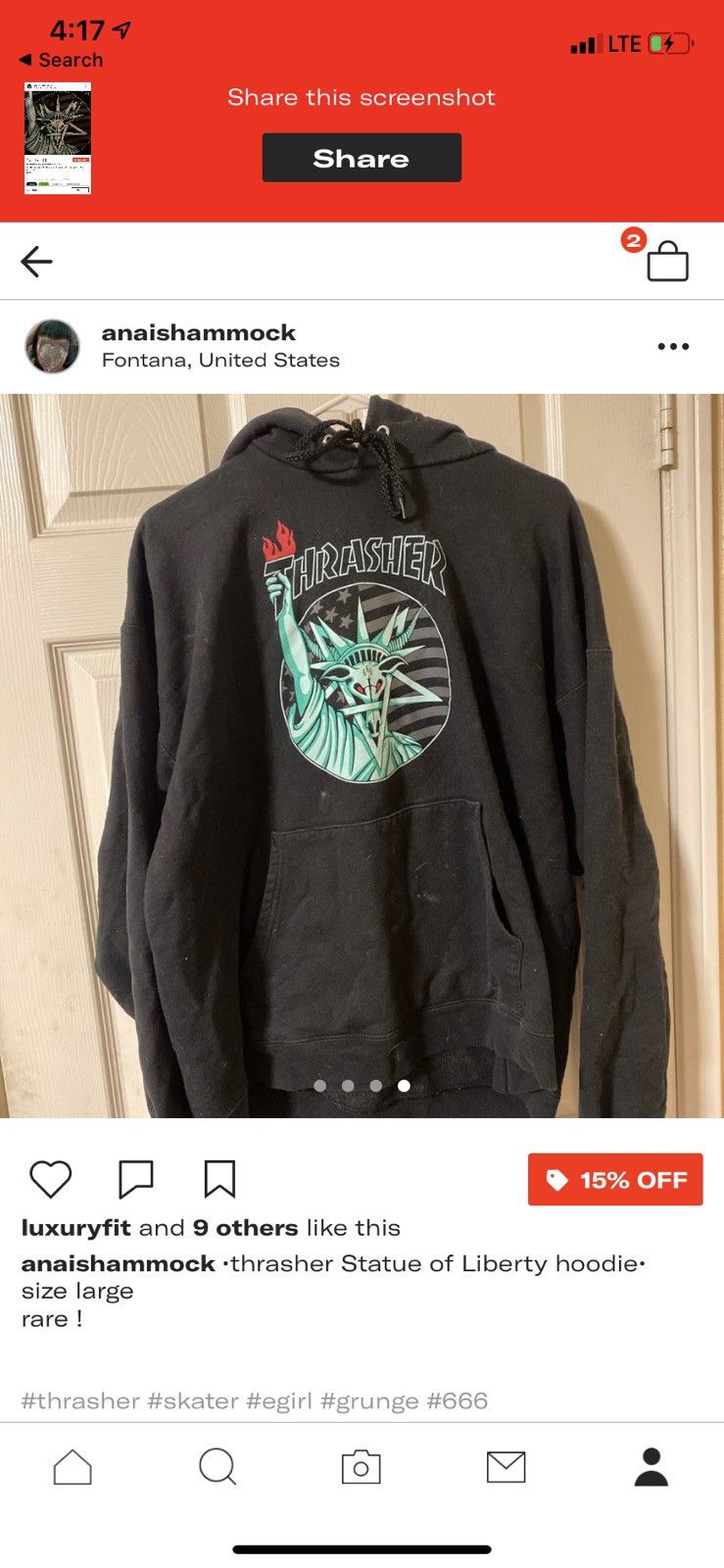Open the shopping bag

[x=667, y=261]
